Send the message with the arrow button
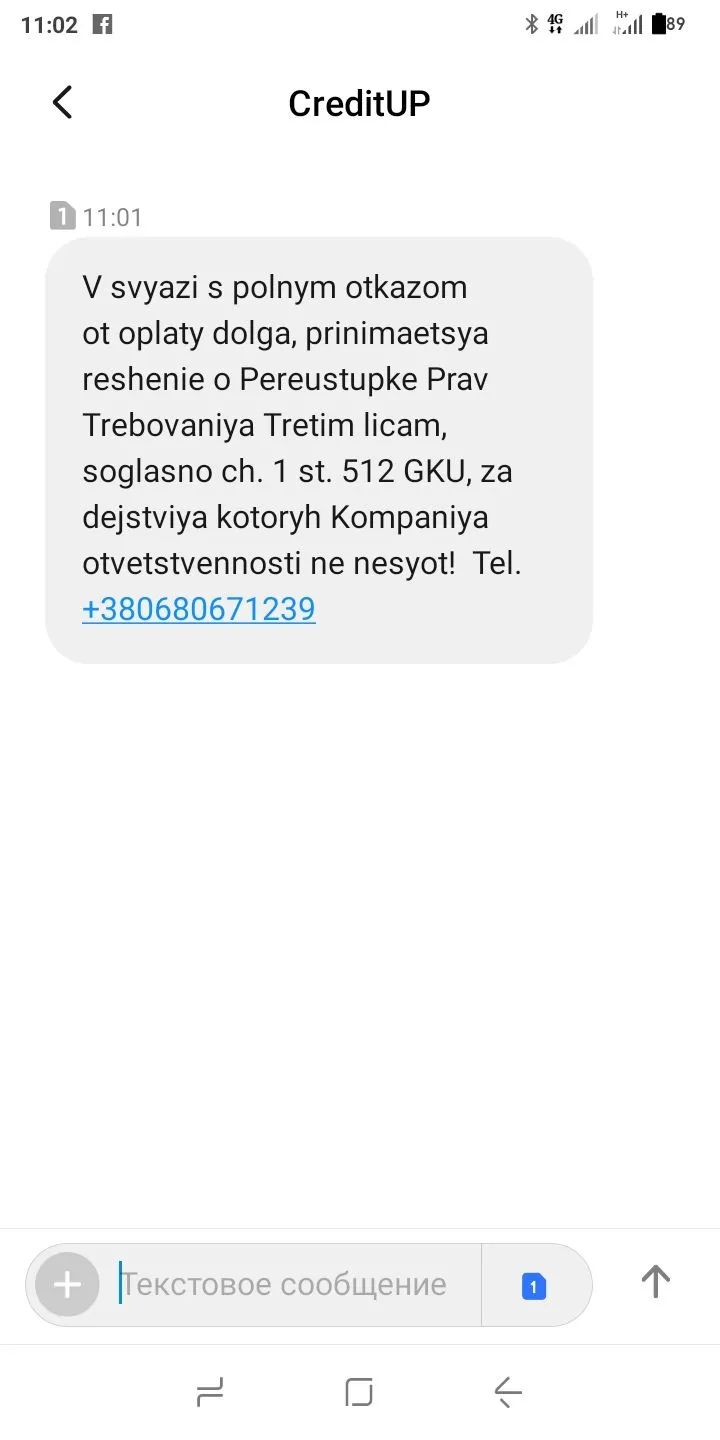 pyautogui.click(x=655, y=1282)
